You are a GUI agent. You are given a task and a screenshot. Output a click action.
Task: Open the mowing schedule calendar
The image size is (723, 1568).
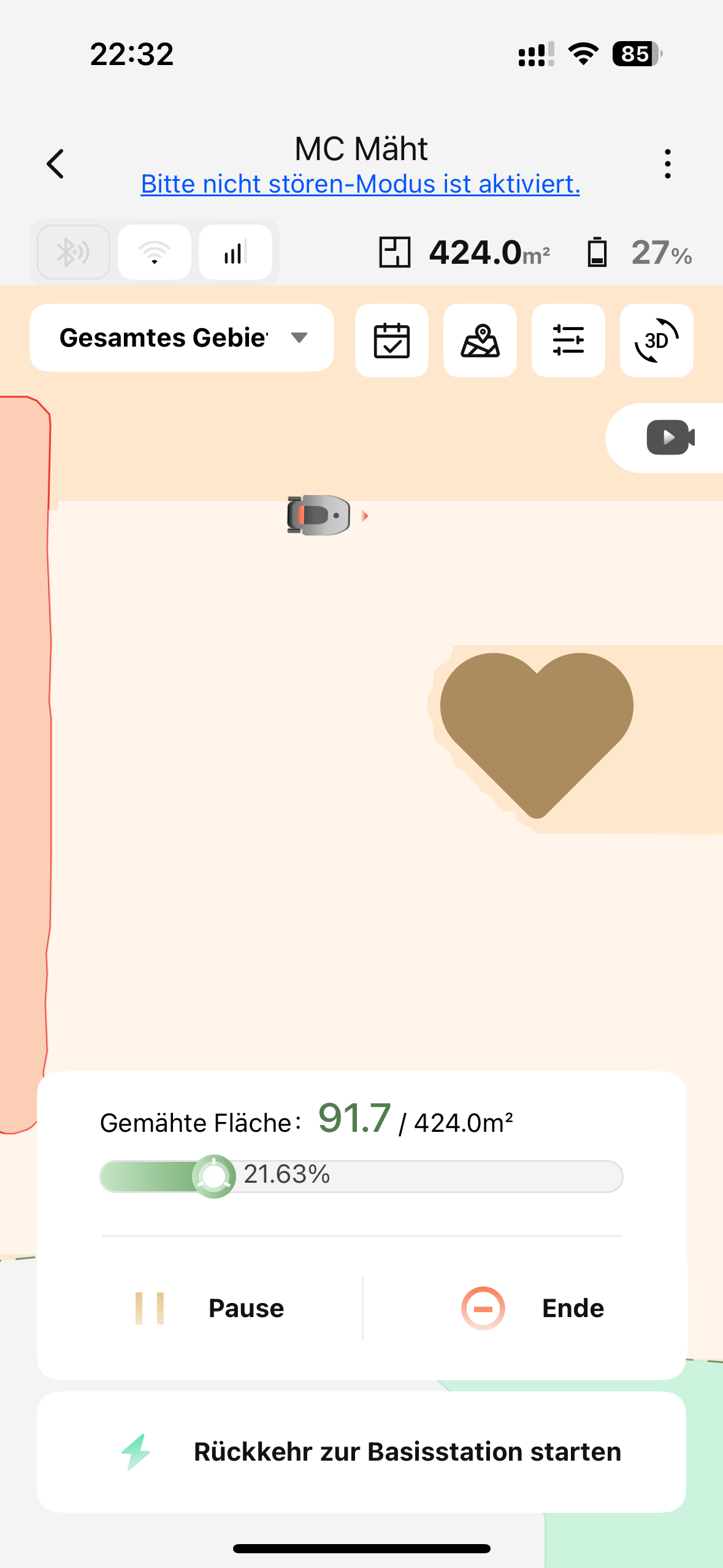(x=392, y=340)
